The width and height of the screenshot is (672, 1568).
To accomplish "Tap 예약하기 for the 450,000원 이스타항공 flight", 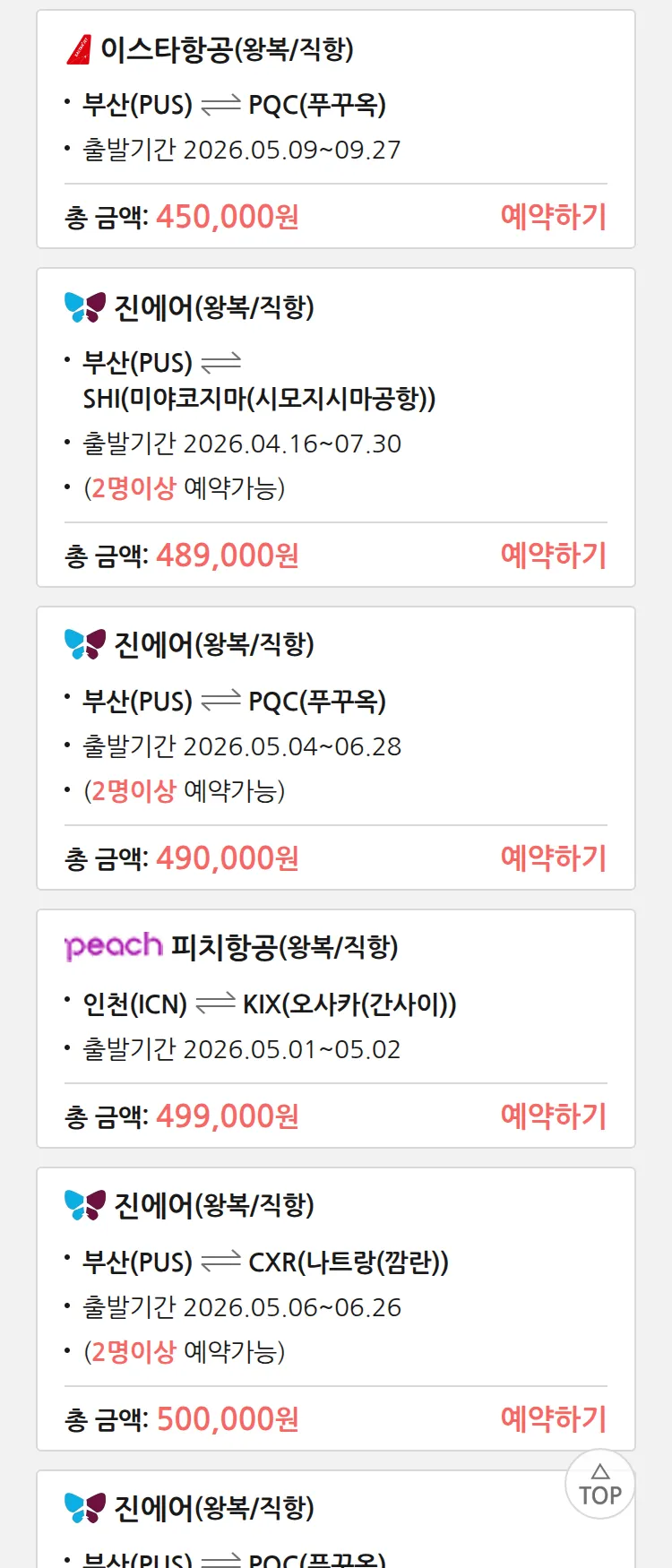I will click(553, 217).
